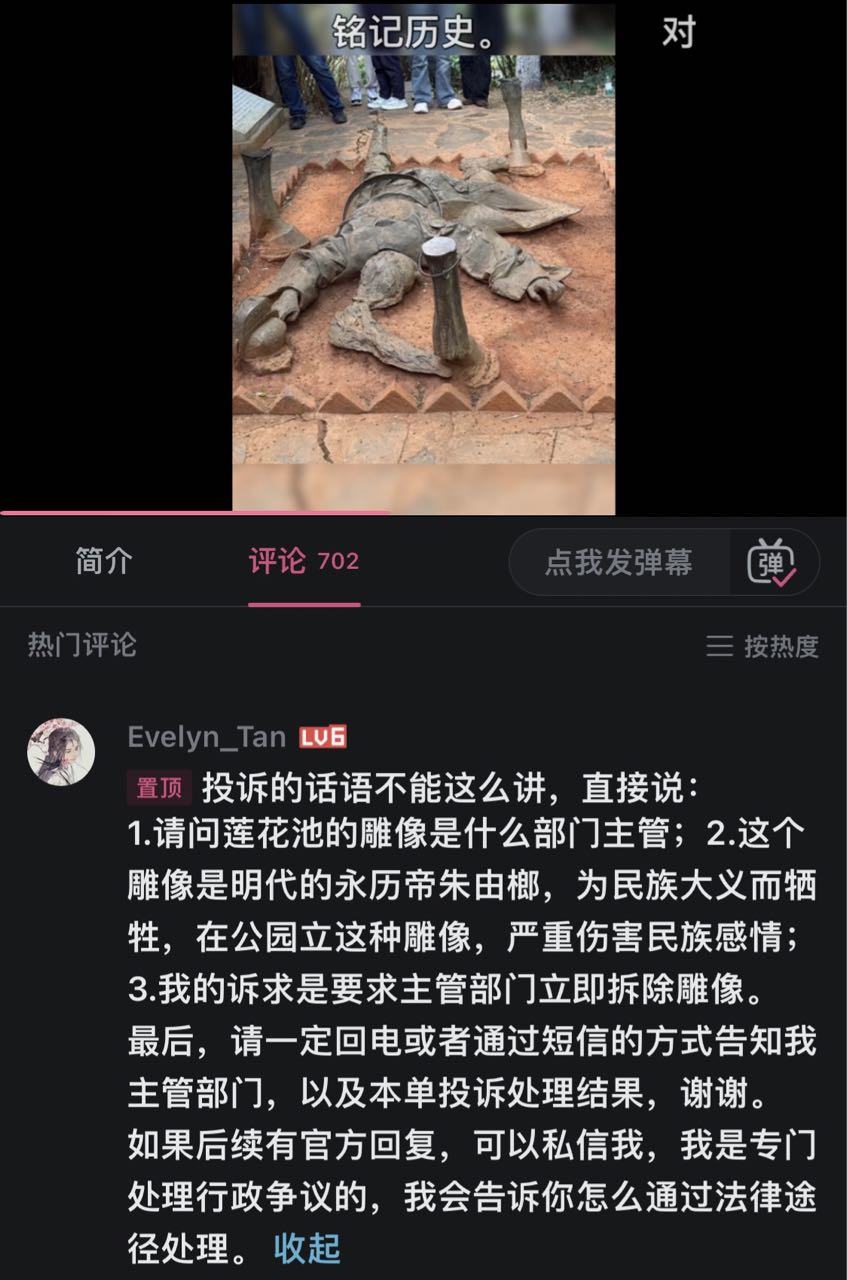Tap the 点我发弹幕 input field

[x=618, y=563]
